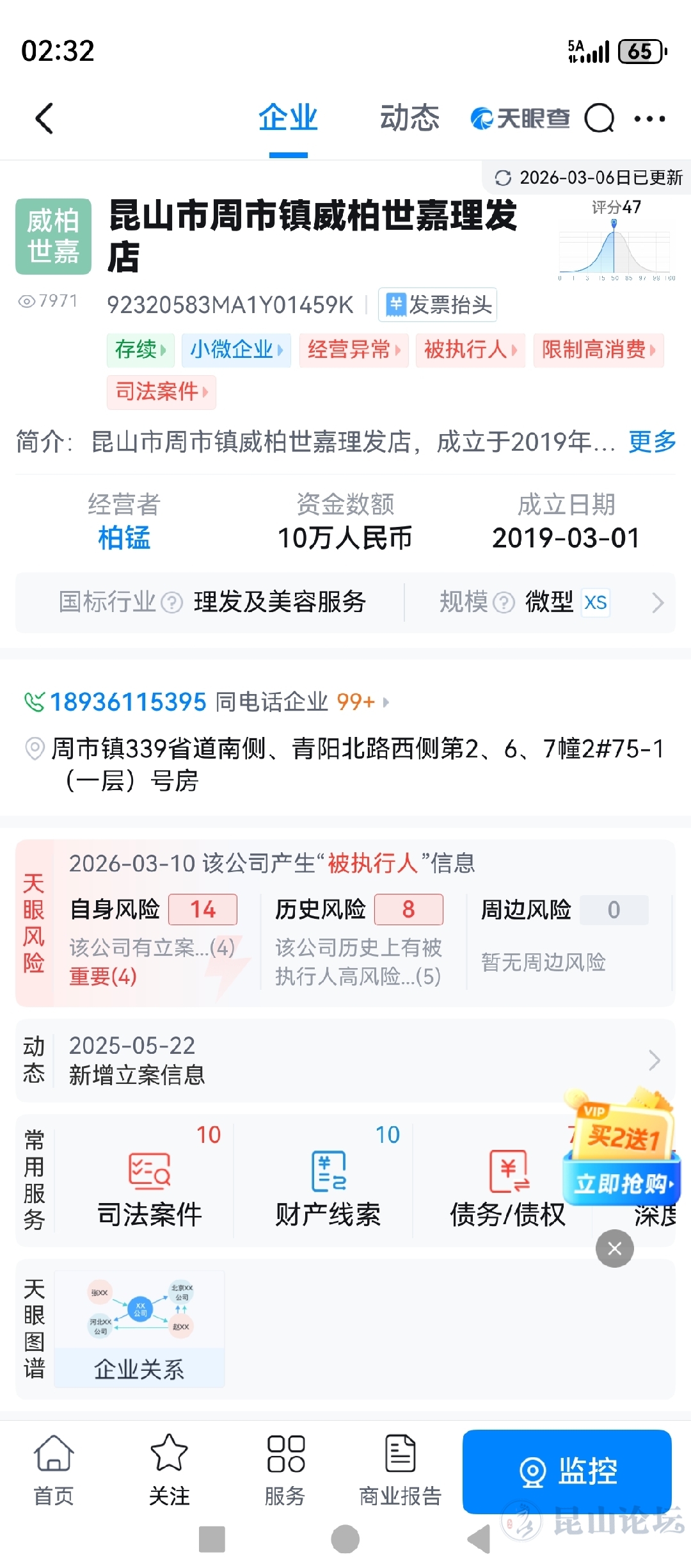Screen dimensions: 691x1568
Task: Open the 财产线索 service
Action: point(328,1184)
